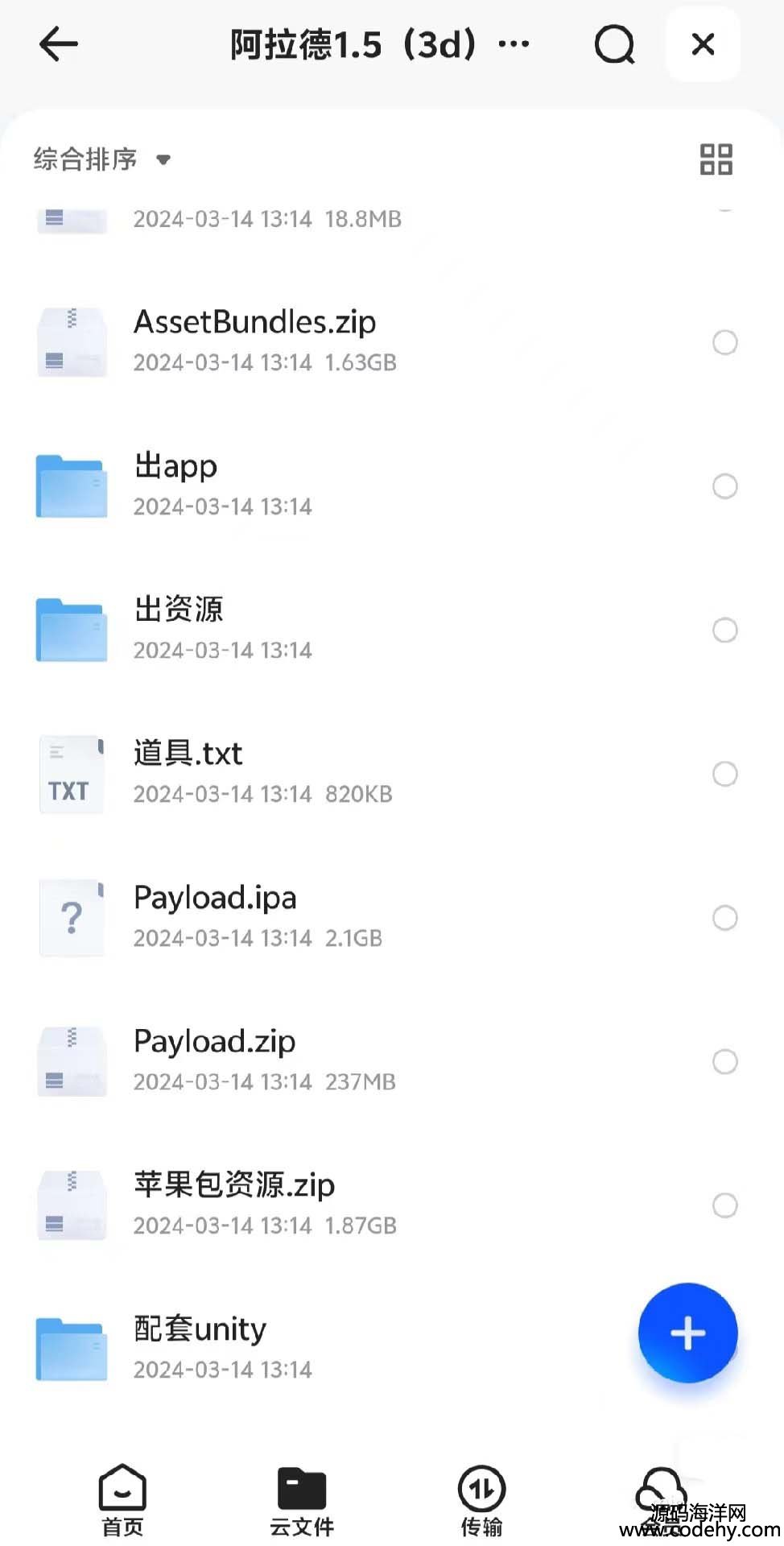This screenshot has width=784, height=1546.
Task: Select the 出资源 folder circle
Action: (725, 630)
